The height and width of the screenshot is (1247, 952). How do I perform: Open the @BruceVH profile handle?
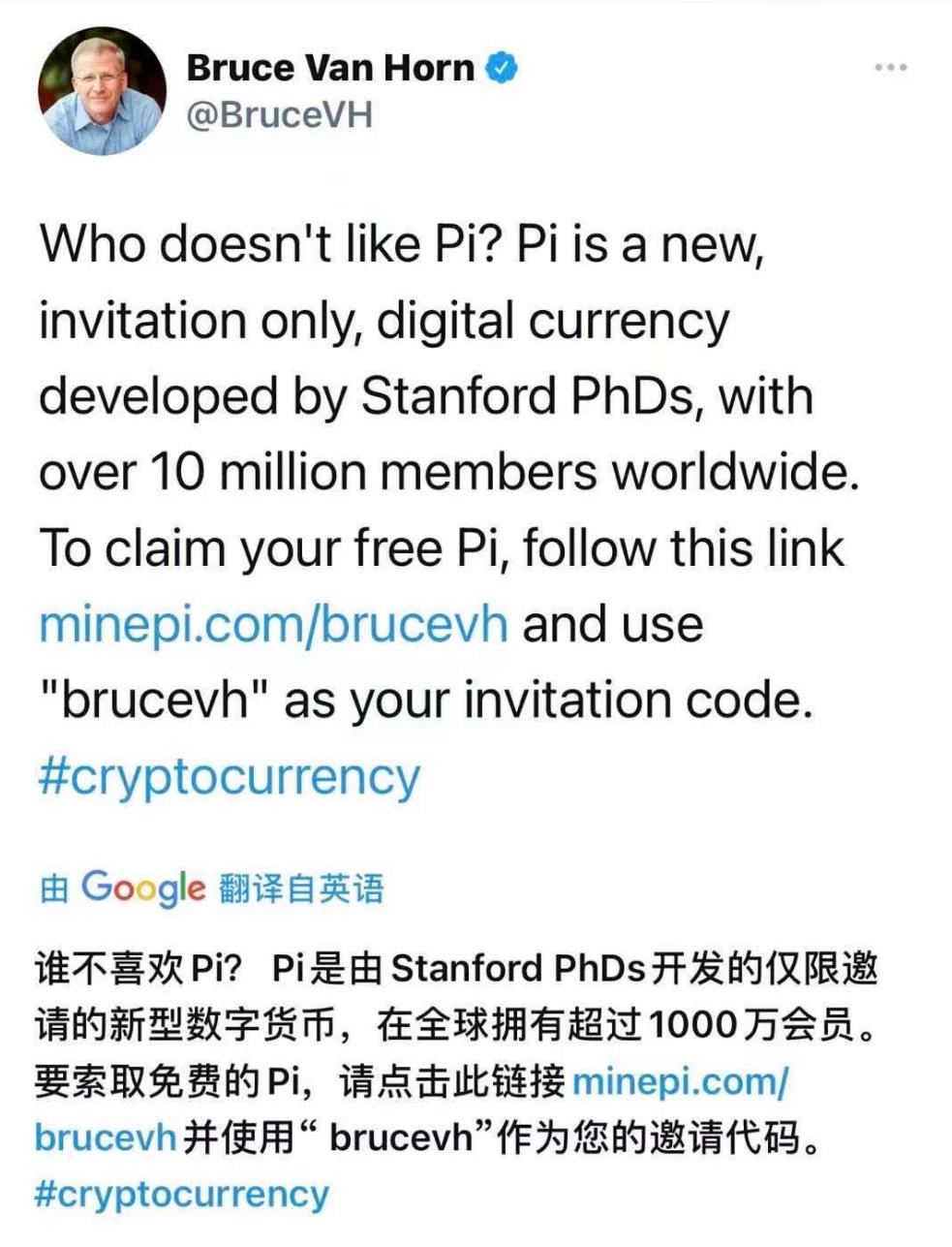pyautogui.click(x=279, y=115)
